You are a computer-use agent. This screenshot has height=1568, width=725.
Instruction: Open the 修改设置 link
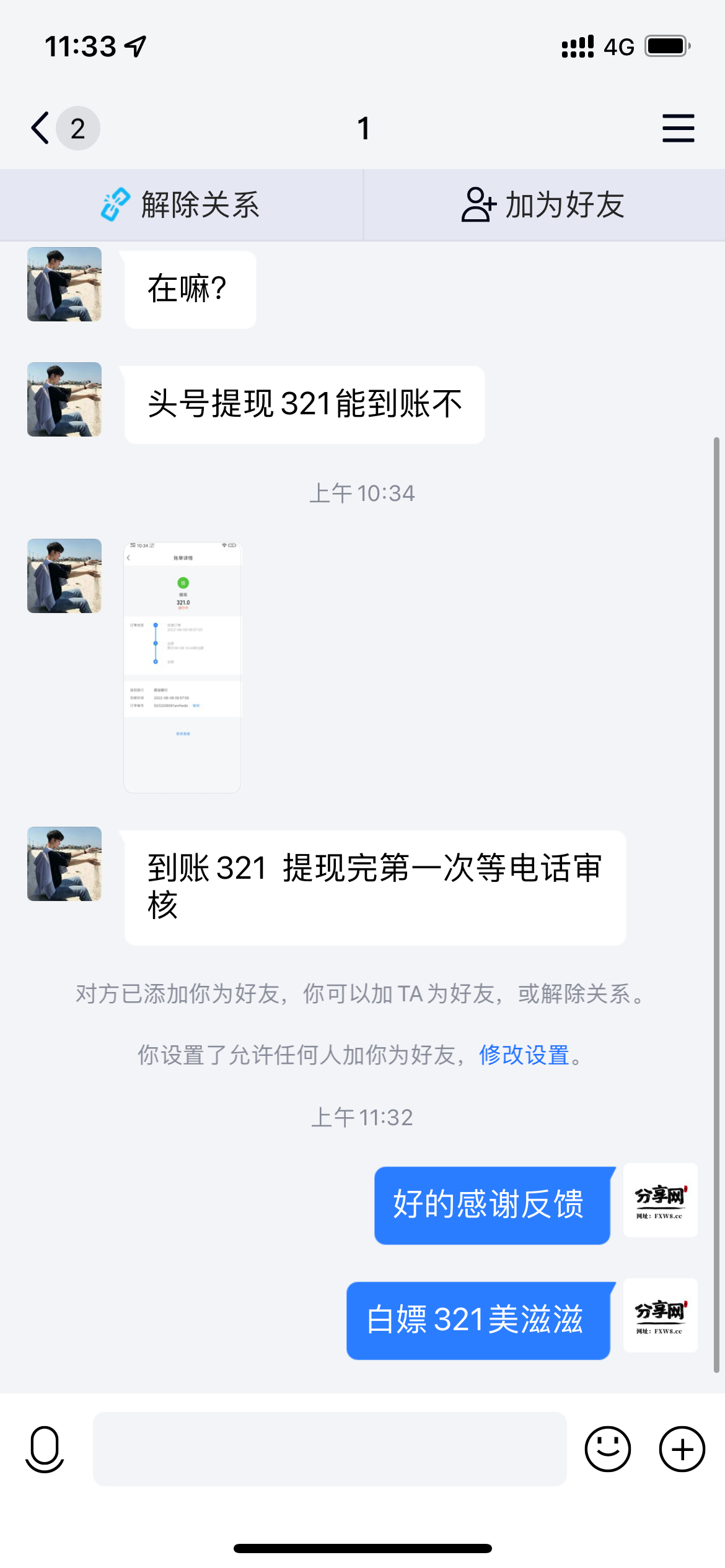(x=524, y=1055)
